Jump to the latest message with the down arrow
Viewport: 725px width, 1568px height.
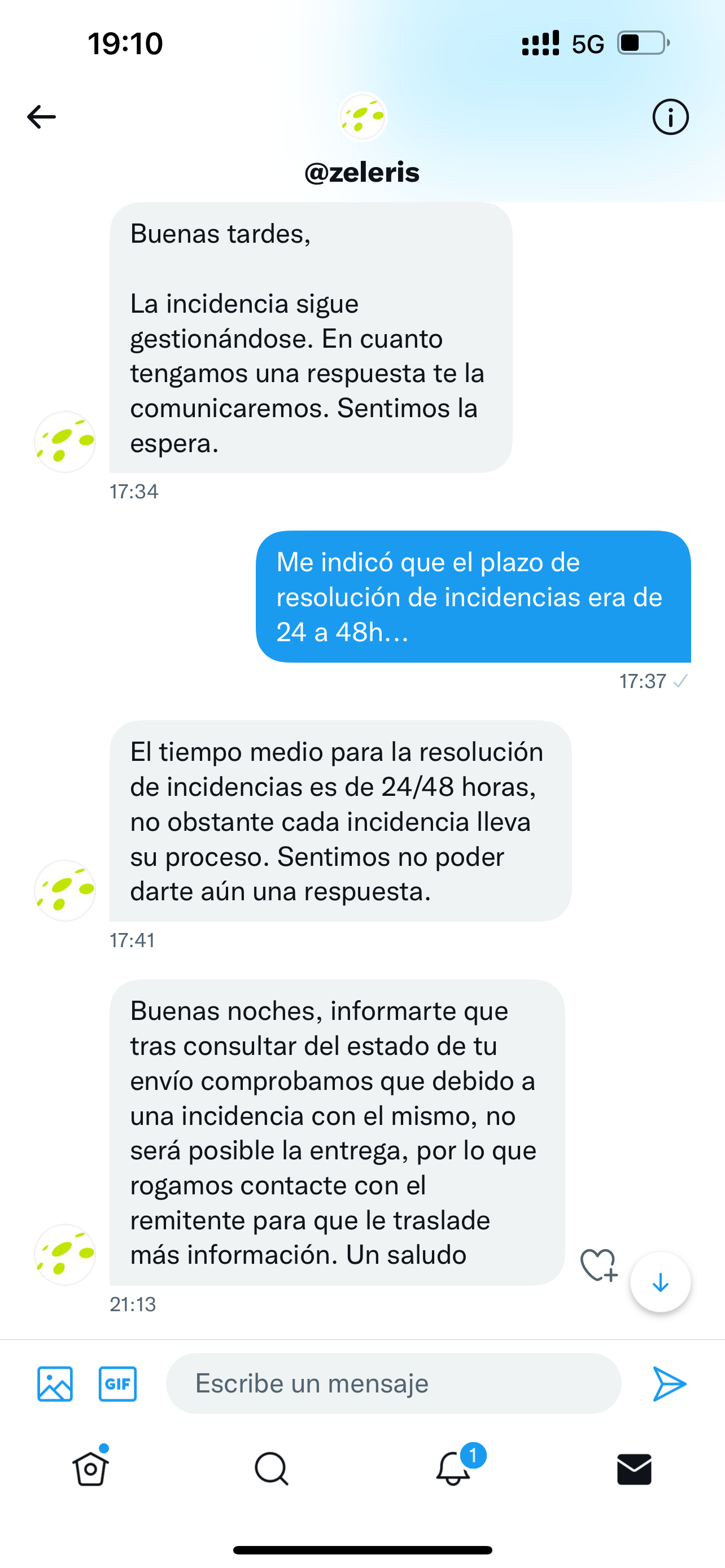[x=660, y=1282]
